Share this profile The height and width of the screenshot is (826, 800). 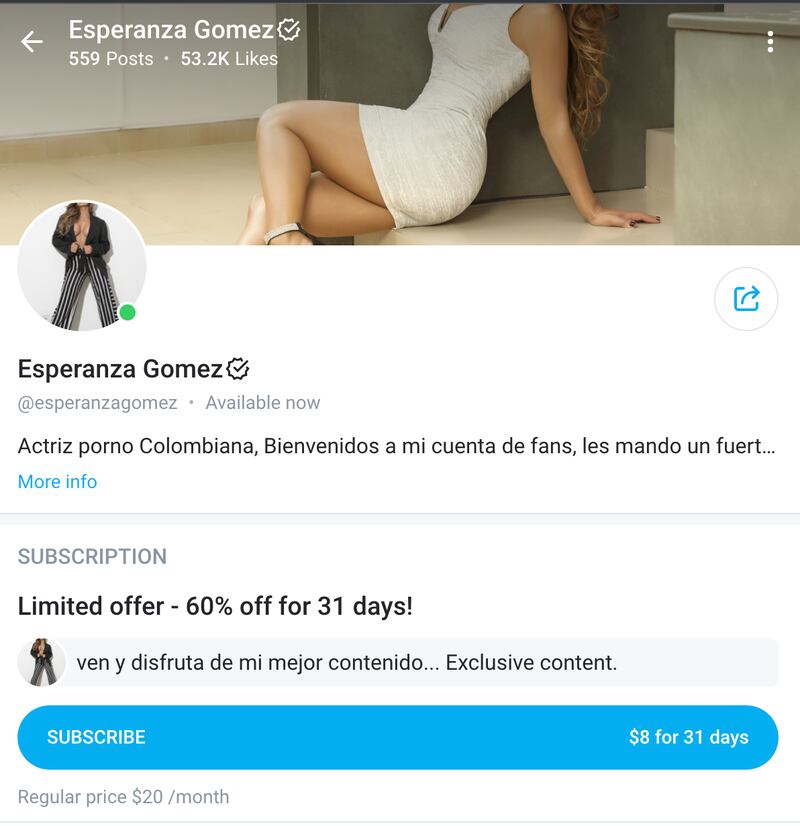pyautogui.click(x=746, y=298)
